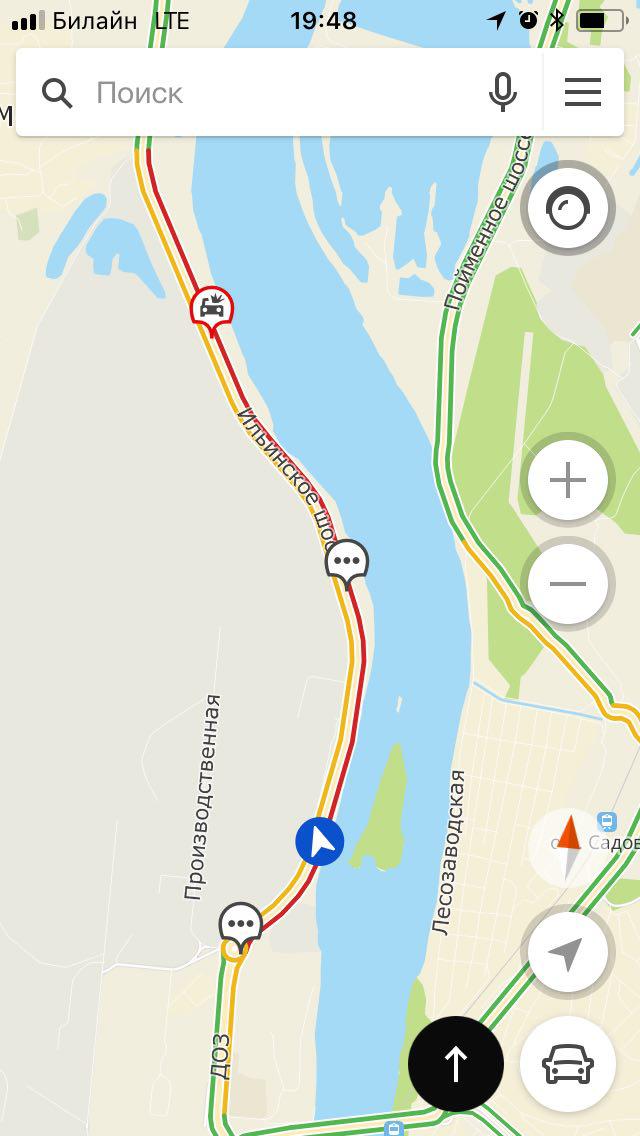Open the road accident marker on Ильинское шоссе

[x=212, y=310]
